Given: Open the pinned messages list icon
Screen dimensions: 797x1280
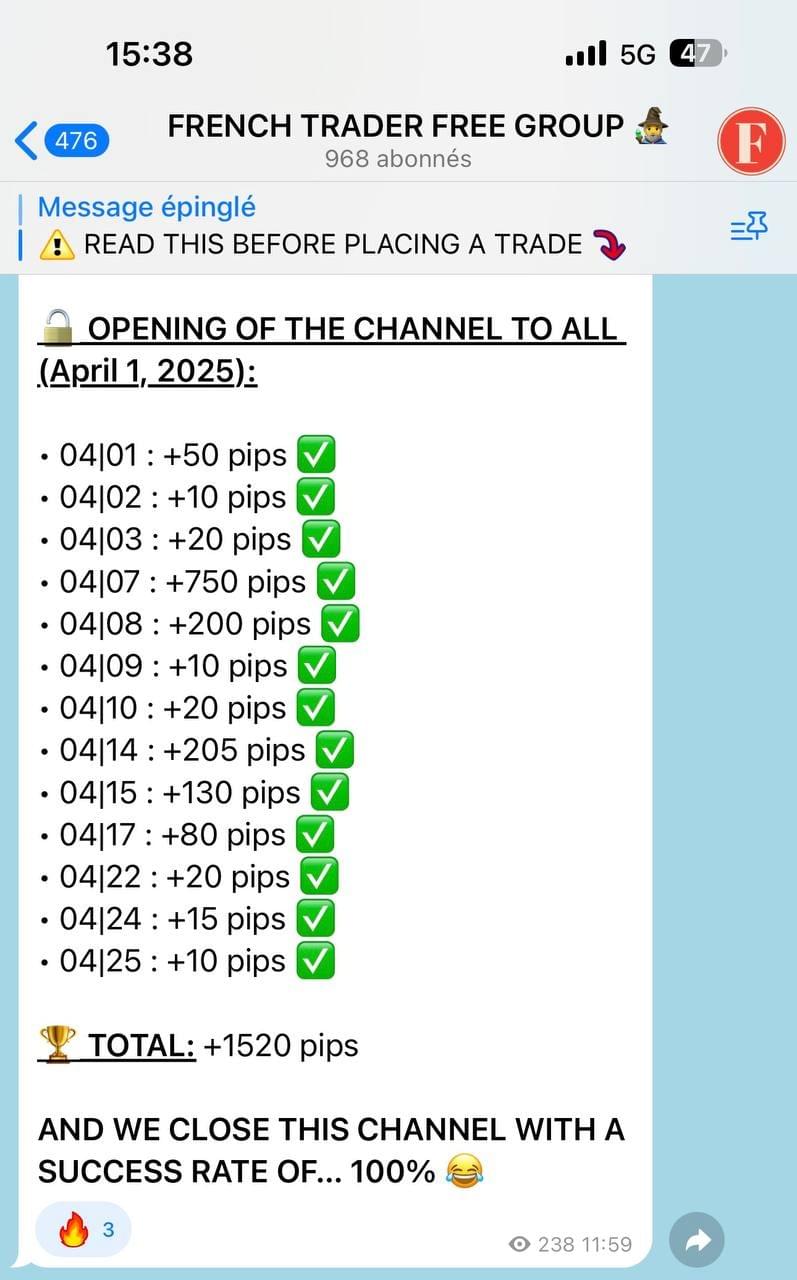Looking at the screenshot, I should (x=749, y=229).
